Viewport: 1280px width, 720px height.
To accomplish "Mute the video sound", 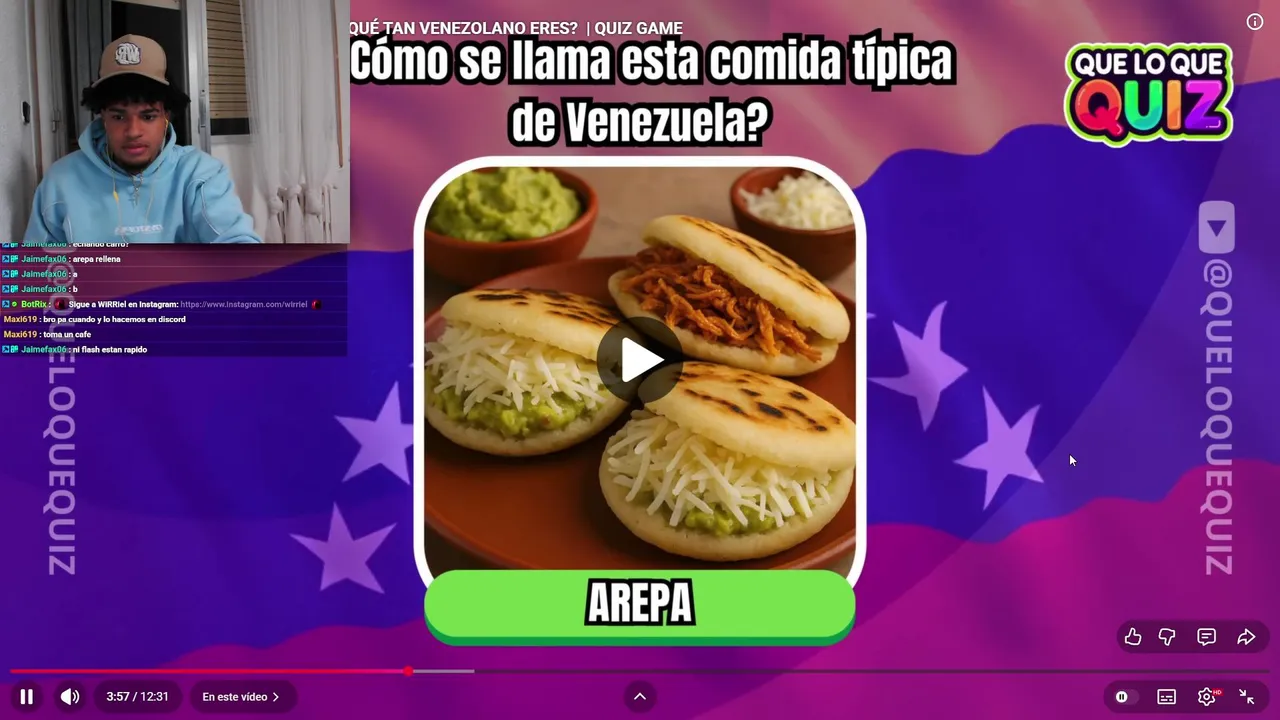I will click(x=69, y=697).
